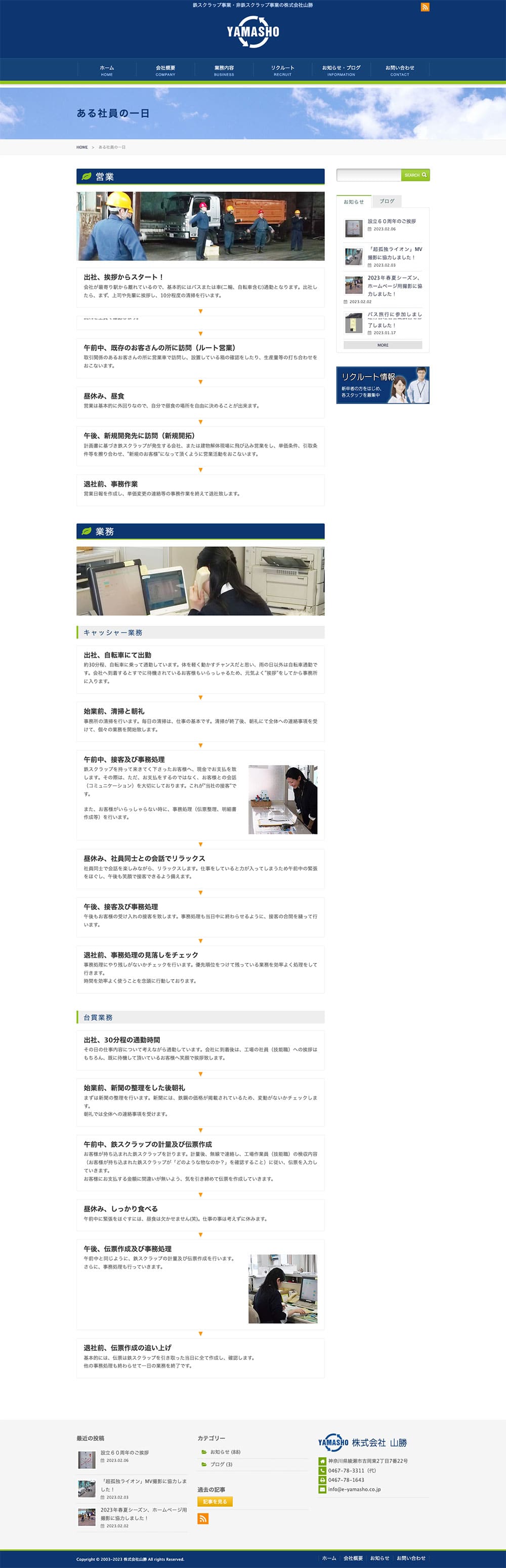Focus the sidebar search text field

click(369, 175)
